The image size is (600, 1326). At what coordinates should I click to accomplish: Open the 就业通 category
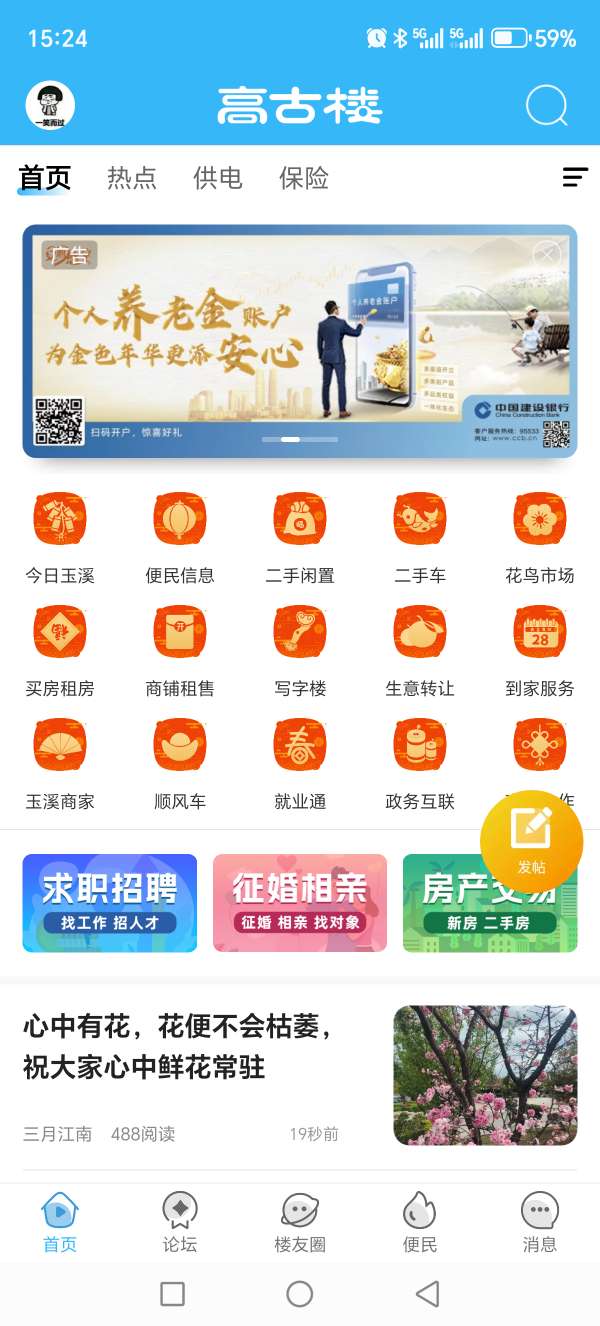point(300,763)
